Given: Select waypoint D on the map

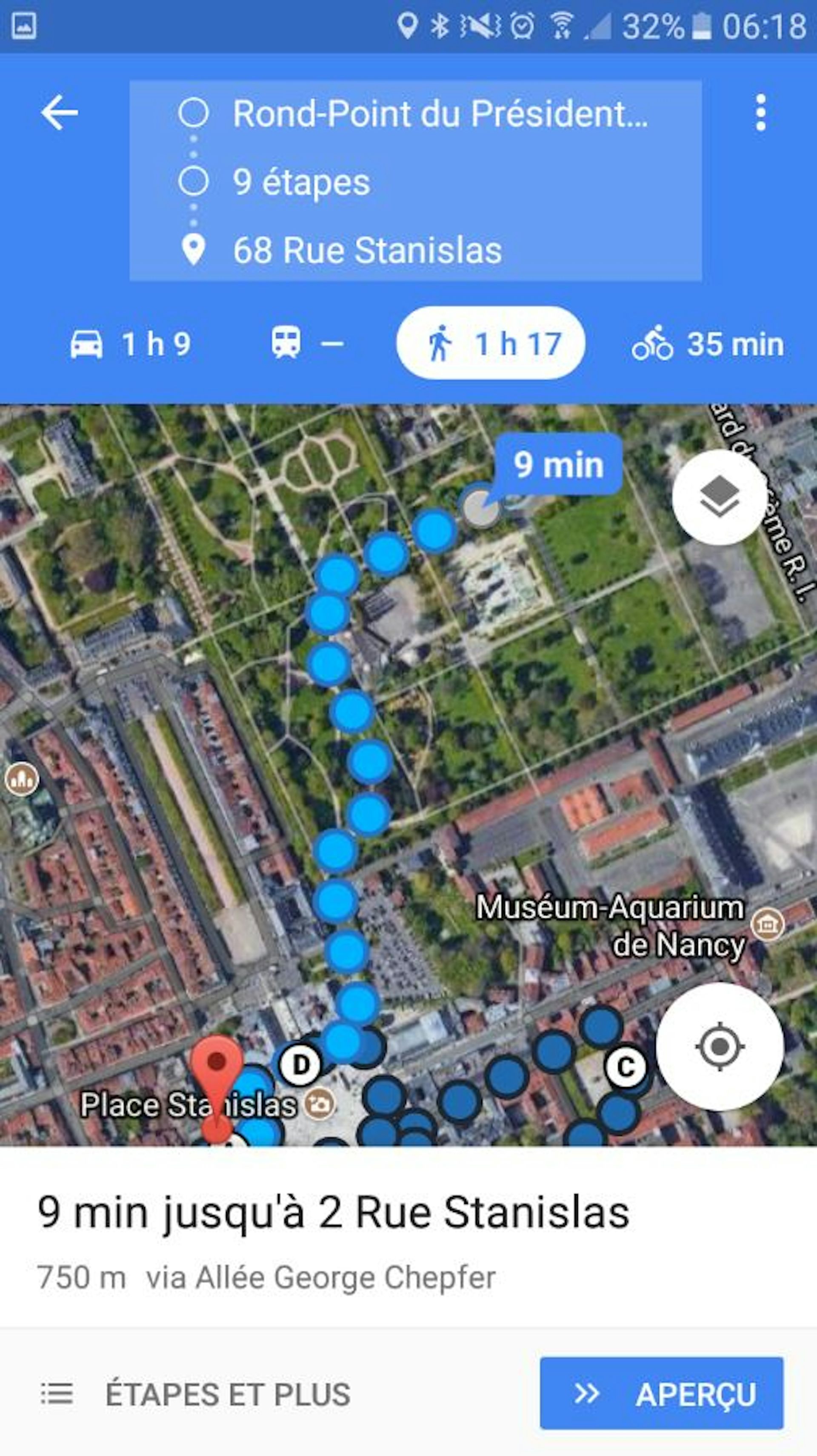Looking at the screenshot, I should tap(300, 1064).
